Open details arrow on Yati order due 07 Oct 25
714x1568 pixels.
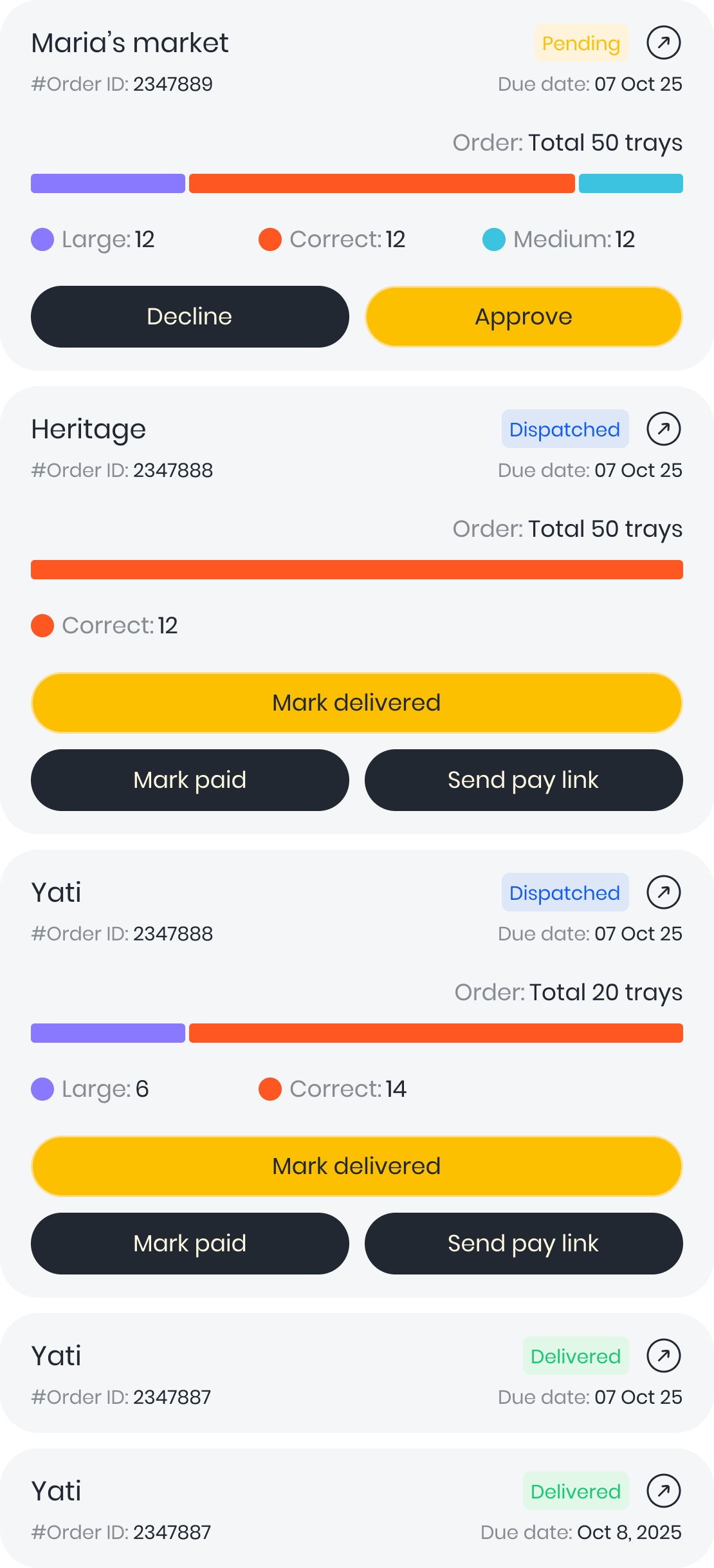663,1356
